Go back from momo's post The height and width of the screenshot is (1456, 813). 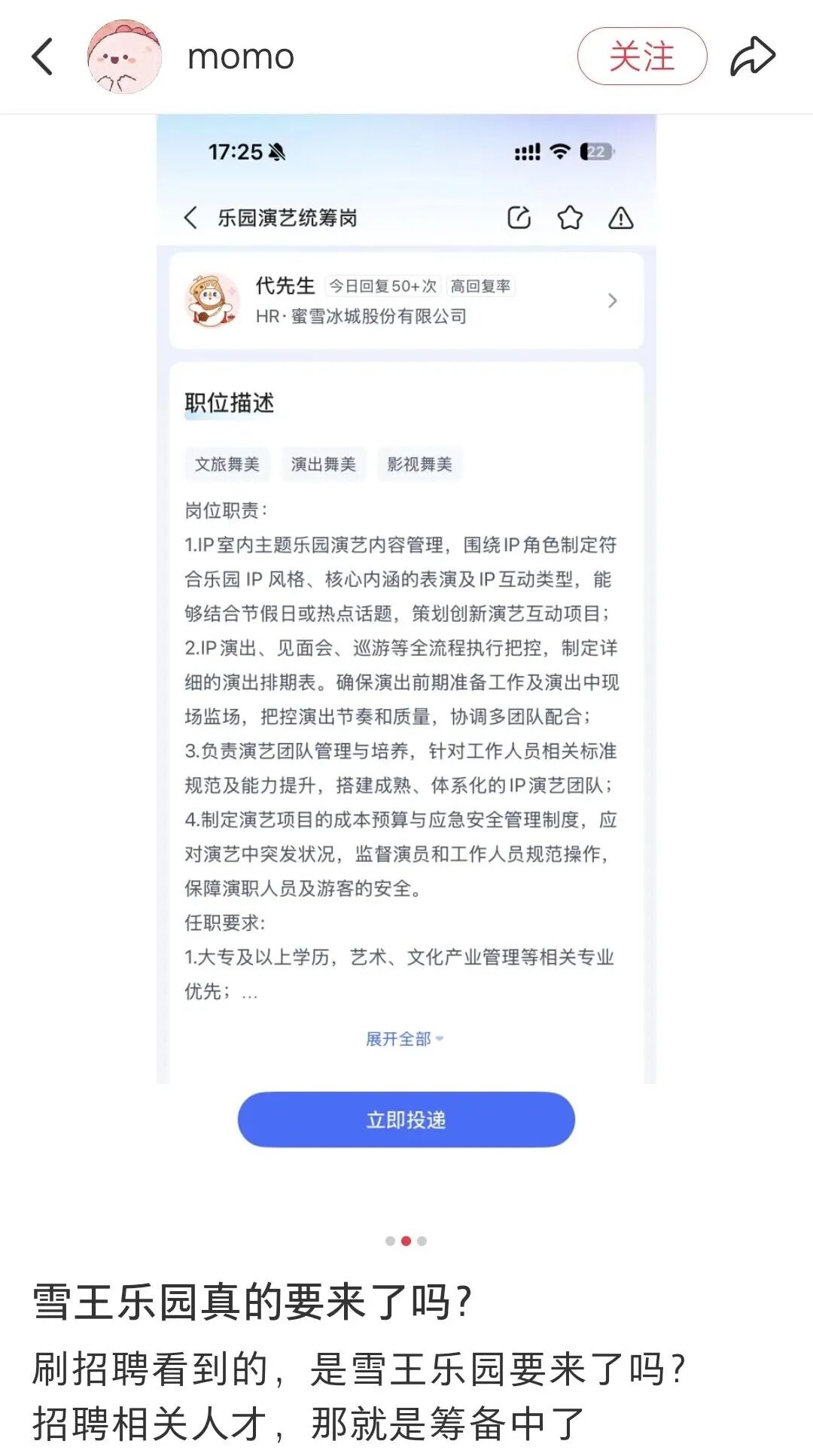(x=43, y=56)
